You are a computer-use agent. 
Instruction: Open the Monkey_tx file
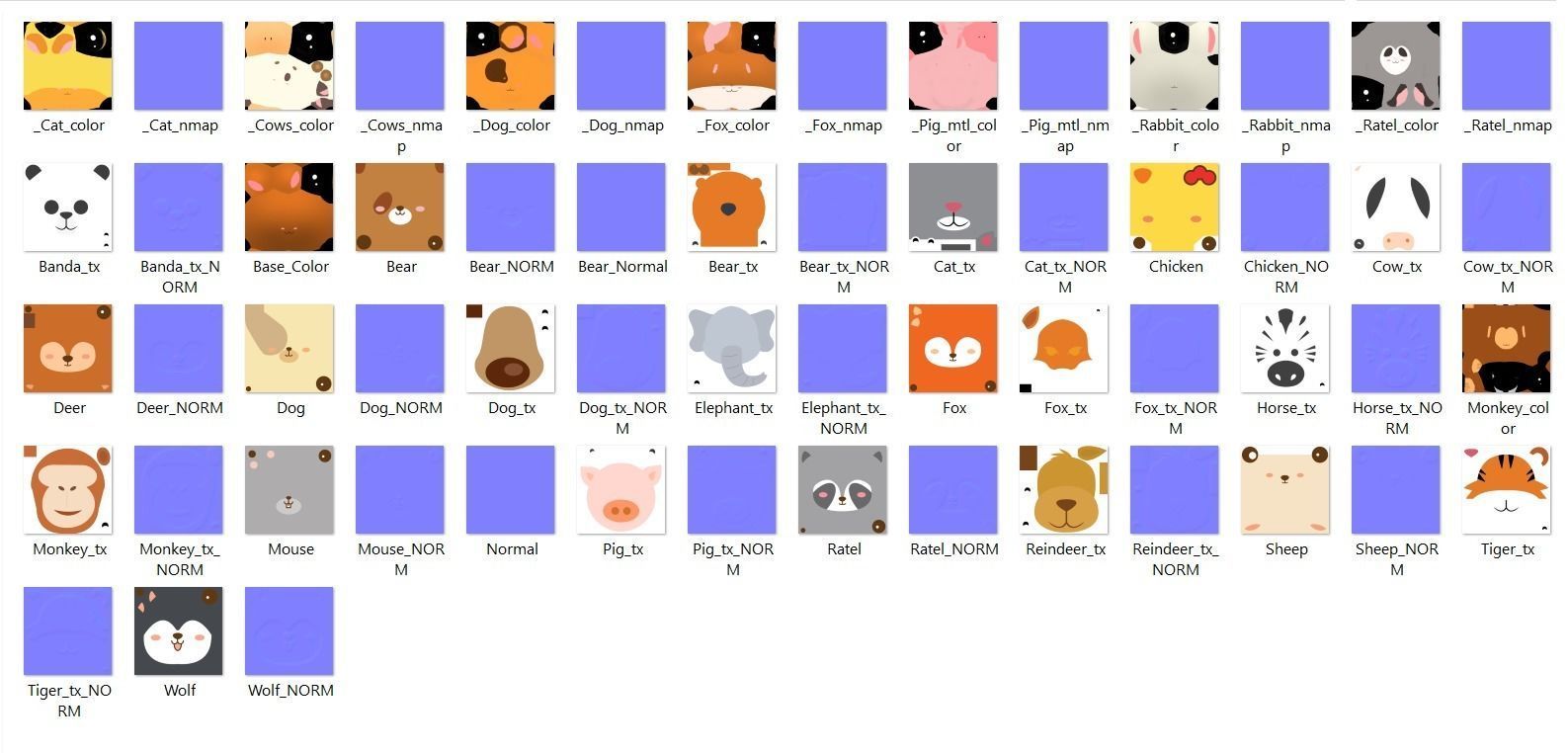68,490
